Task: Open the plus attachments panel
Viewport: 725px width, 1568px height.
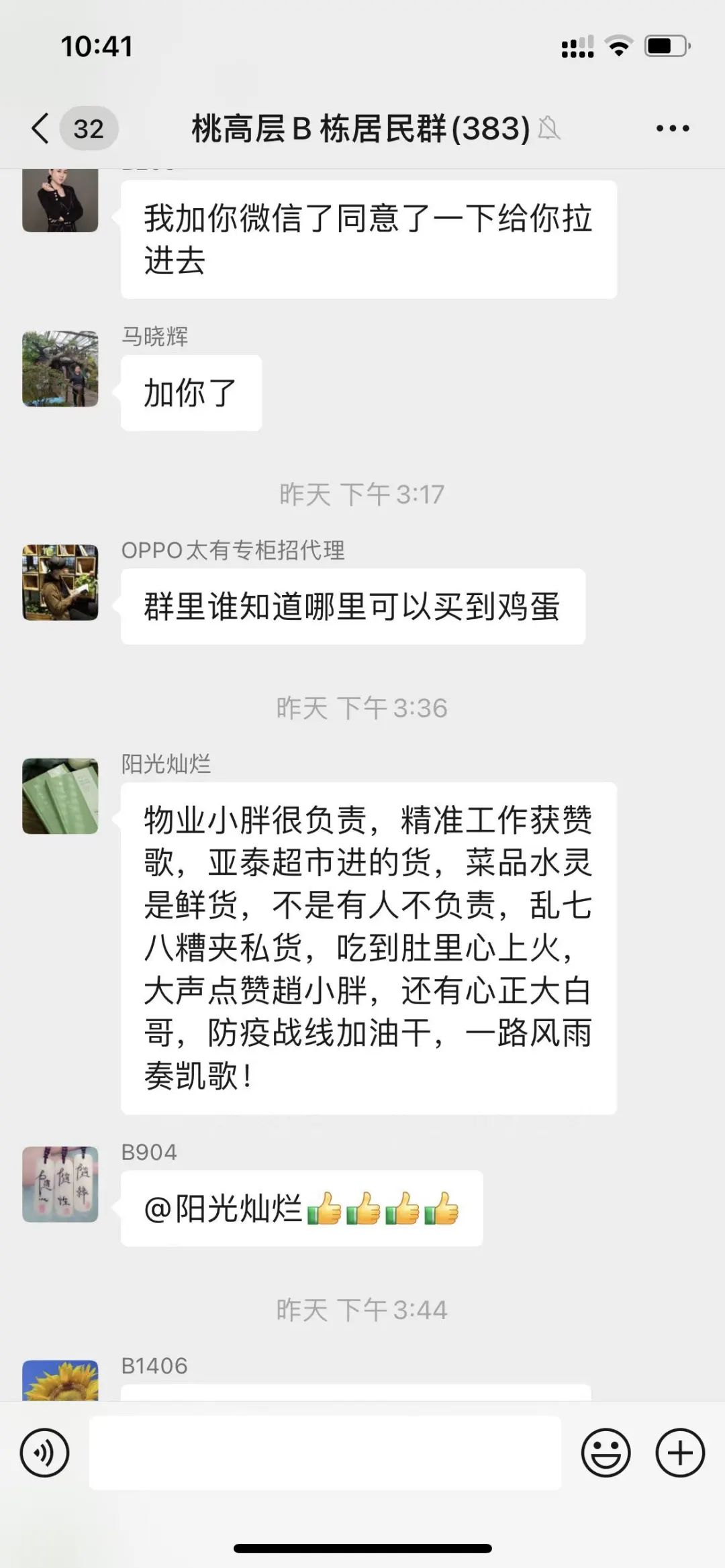Action: 679,1453
